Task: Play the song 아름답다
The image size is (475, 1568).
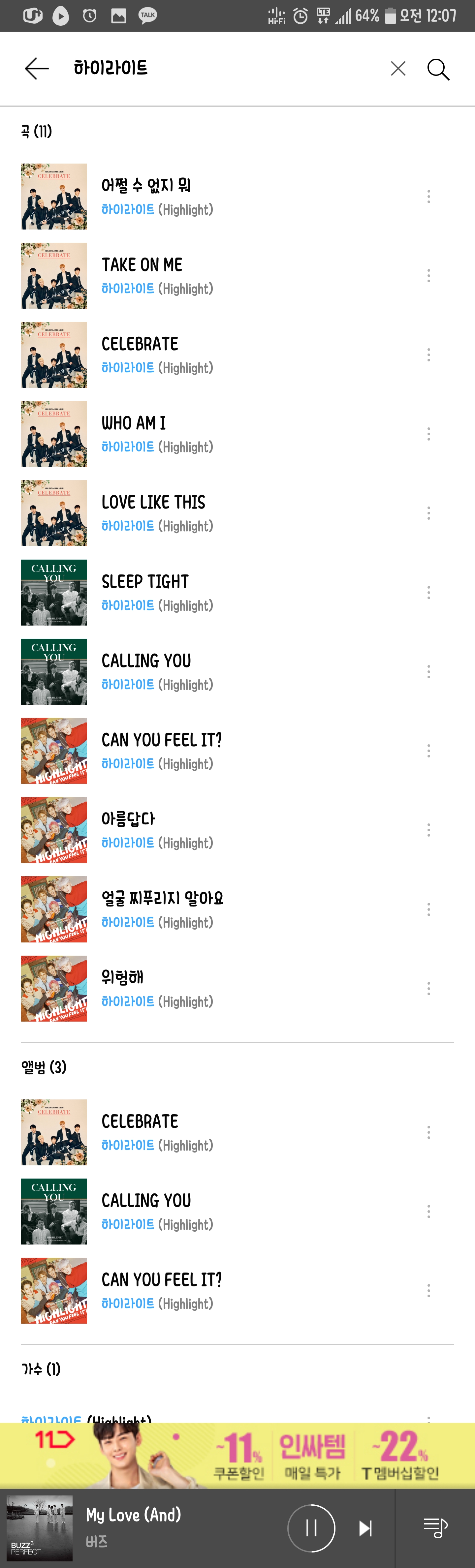Action: point(129,819)
